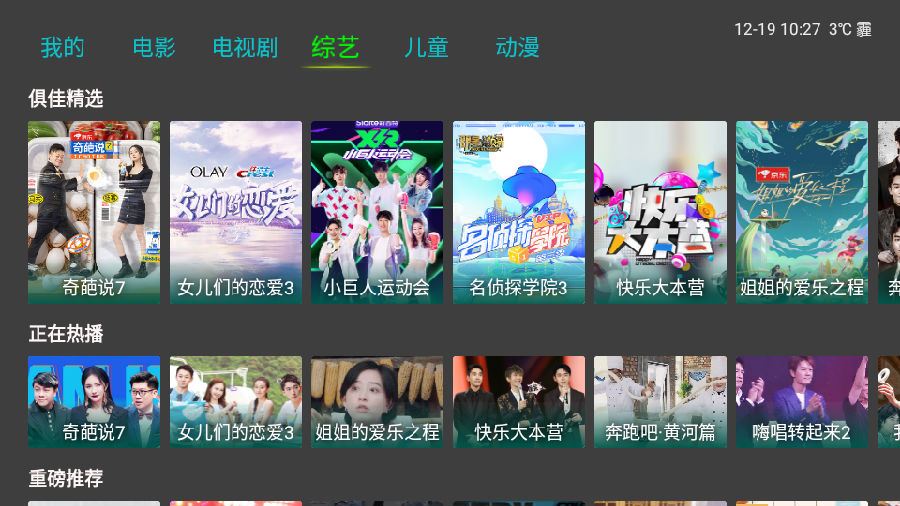900x506 pixels.
Task: Switch to the 我的 tab
Action: pos(62,47)
